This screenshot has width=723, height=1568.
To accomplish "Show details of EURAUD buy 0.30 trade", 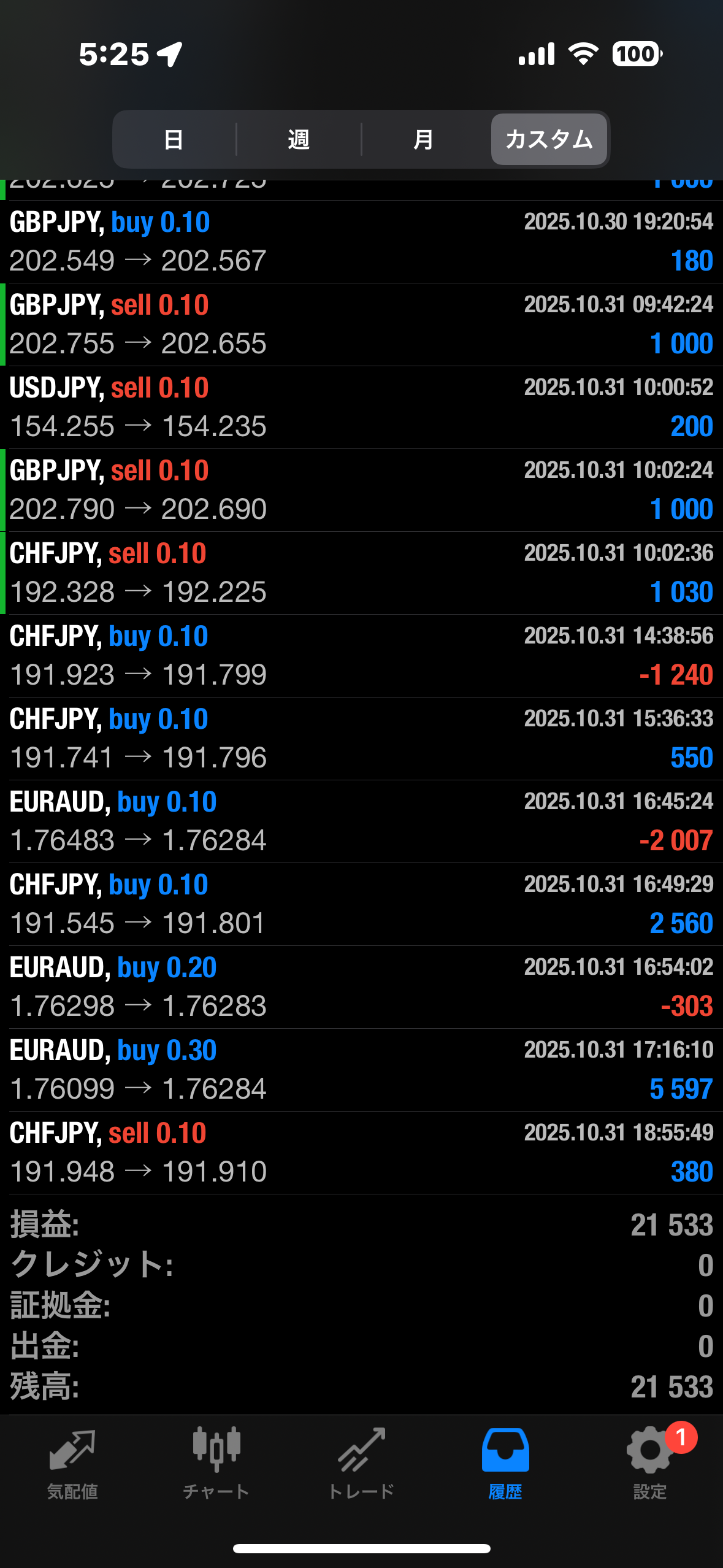I will click(x=361, y=1070).
